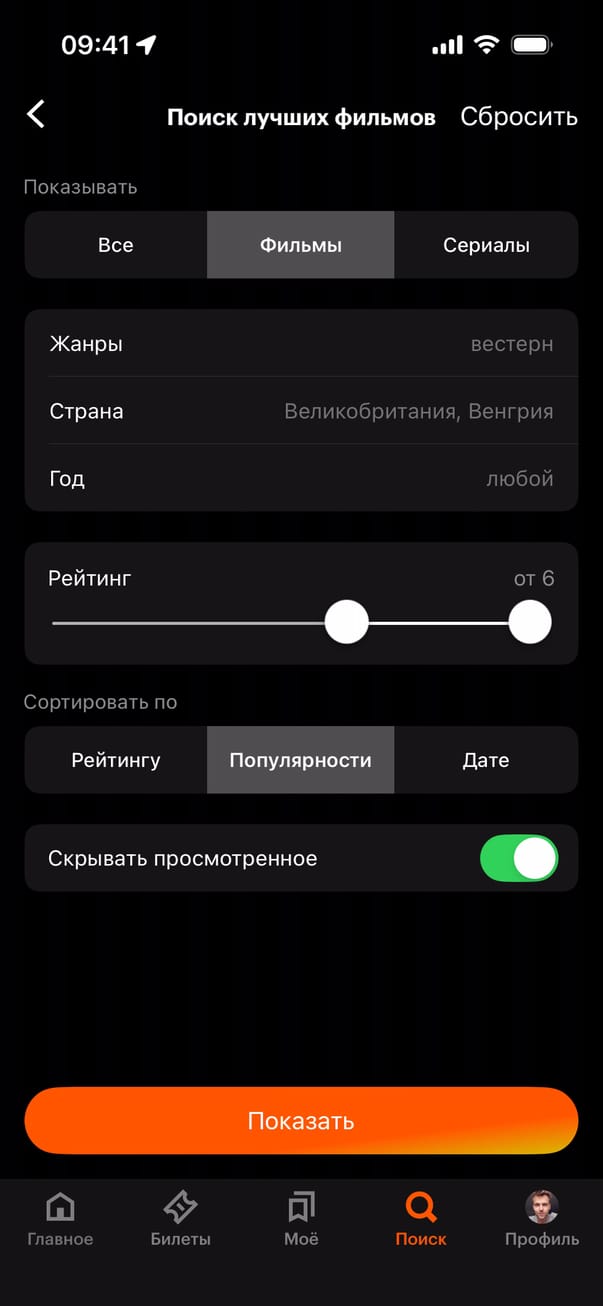
Task: Switch to the Билеты tab
Action: [x=181, y=1220]
